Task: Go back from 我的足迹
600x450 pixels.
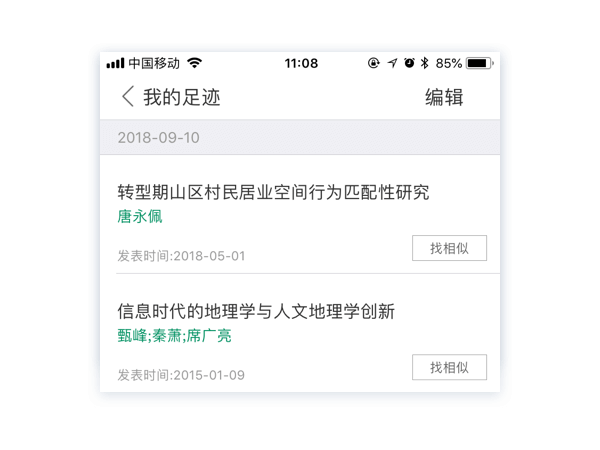Action: click(x=127, y=97)
